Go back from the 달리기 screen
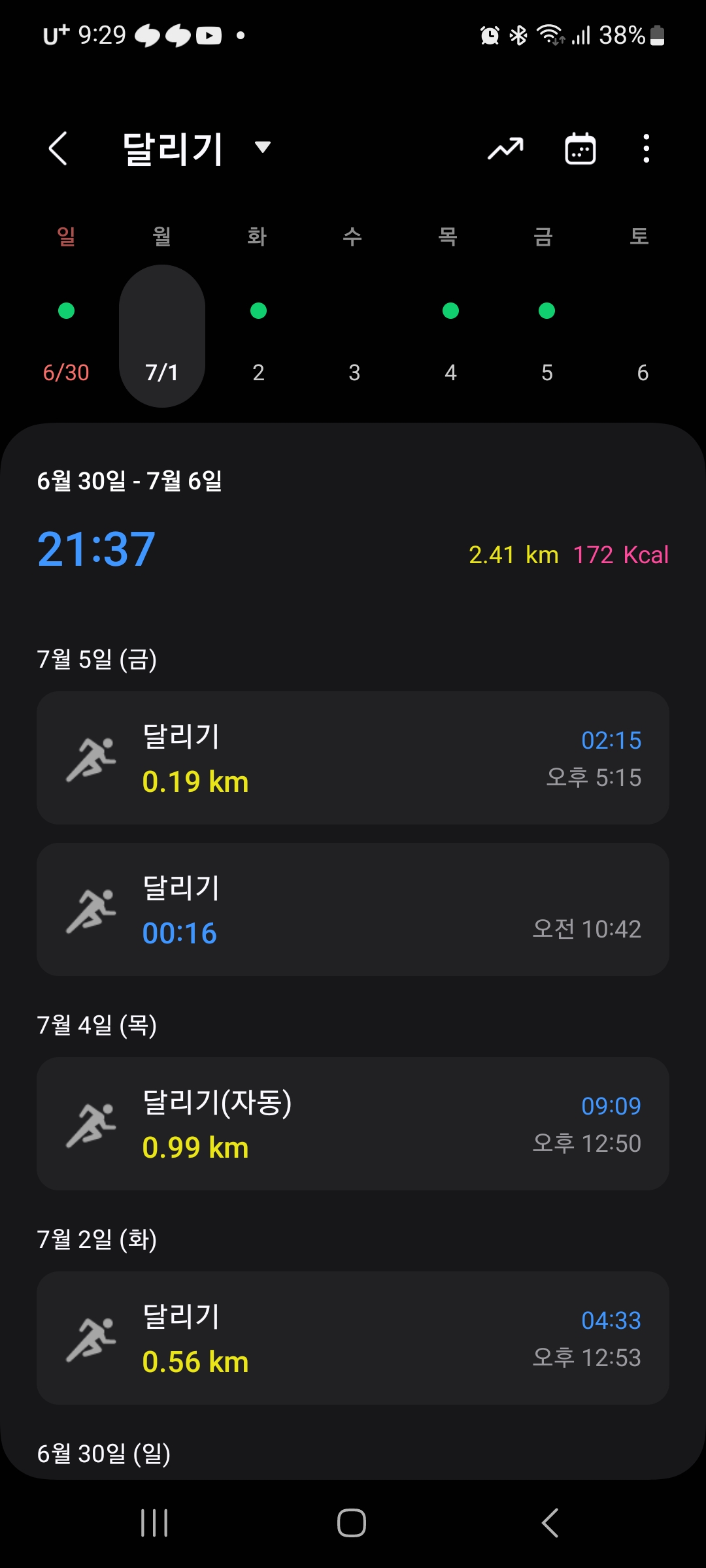Image resolution: width=706 pixels, height=1568 pixels. pos(58,148)
